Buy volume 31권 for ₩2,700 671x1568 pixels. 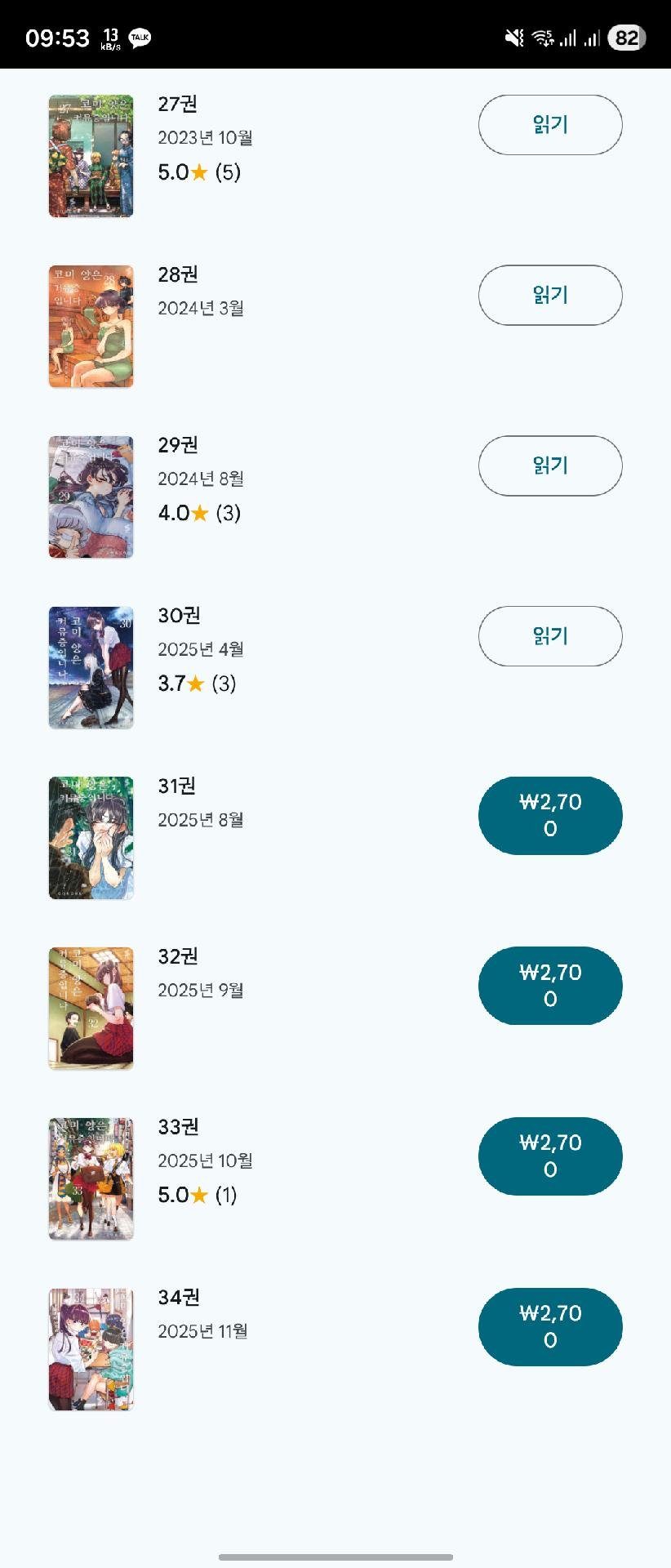pos(550,815)
